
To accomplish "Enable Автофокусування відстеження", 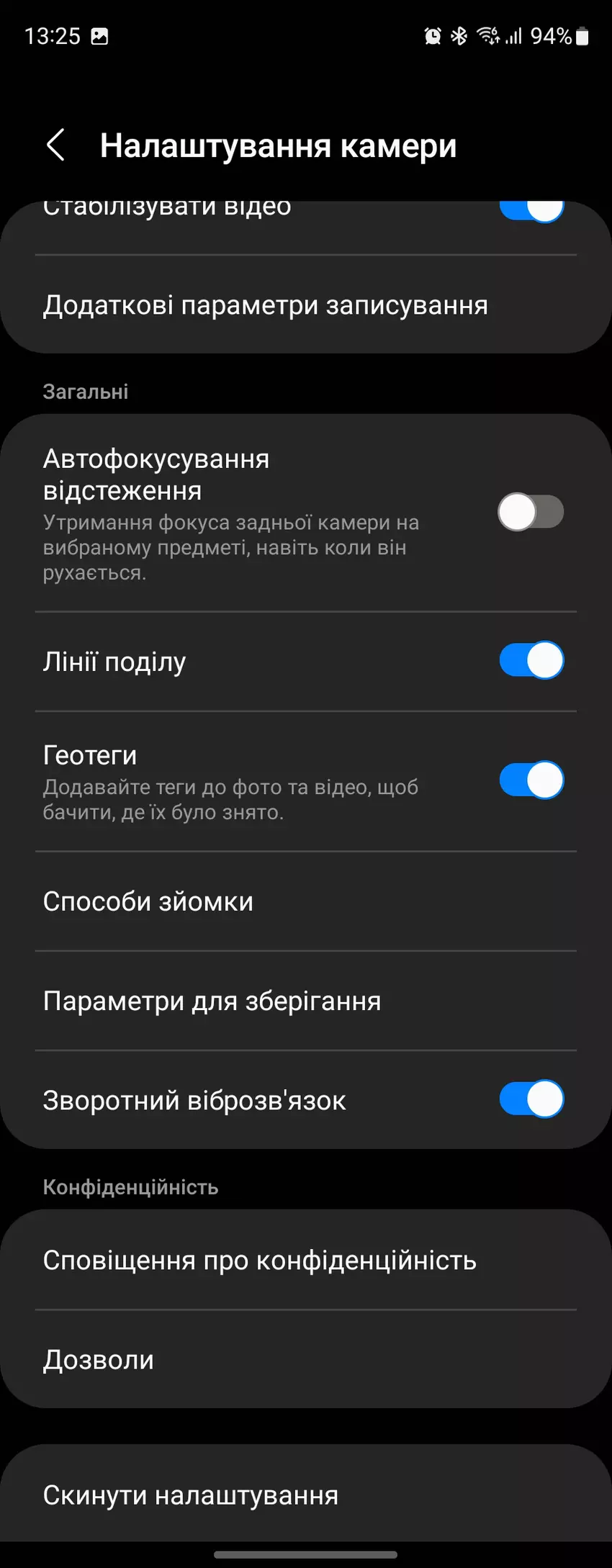I will [531, 512].
